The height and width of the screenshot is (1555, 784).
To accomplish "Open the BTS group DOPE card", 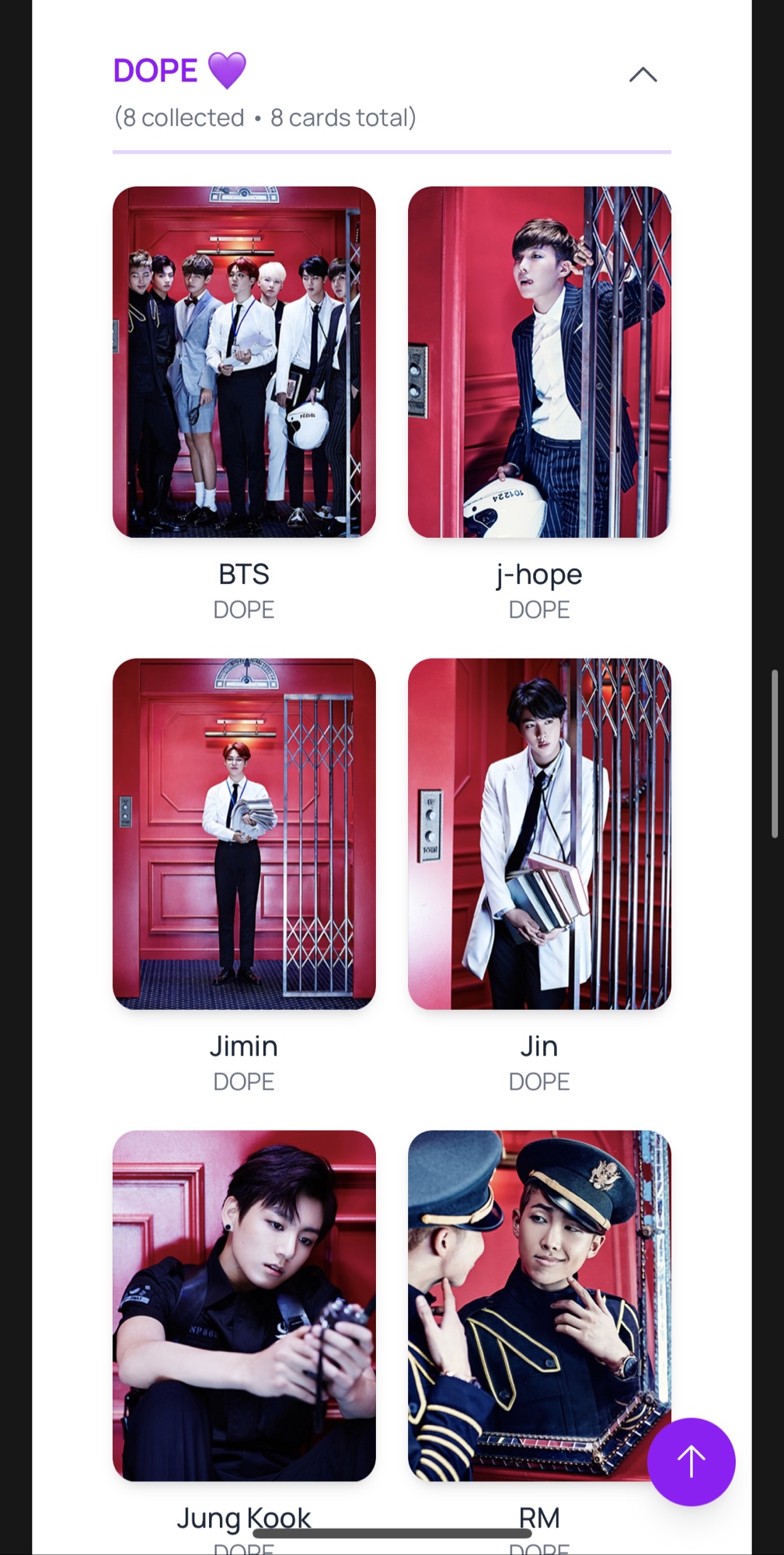I will [x=244, y=362].
